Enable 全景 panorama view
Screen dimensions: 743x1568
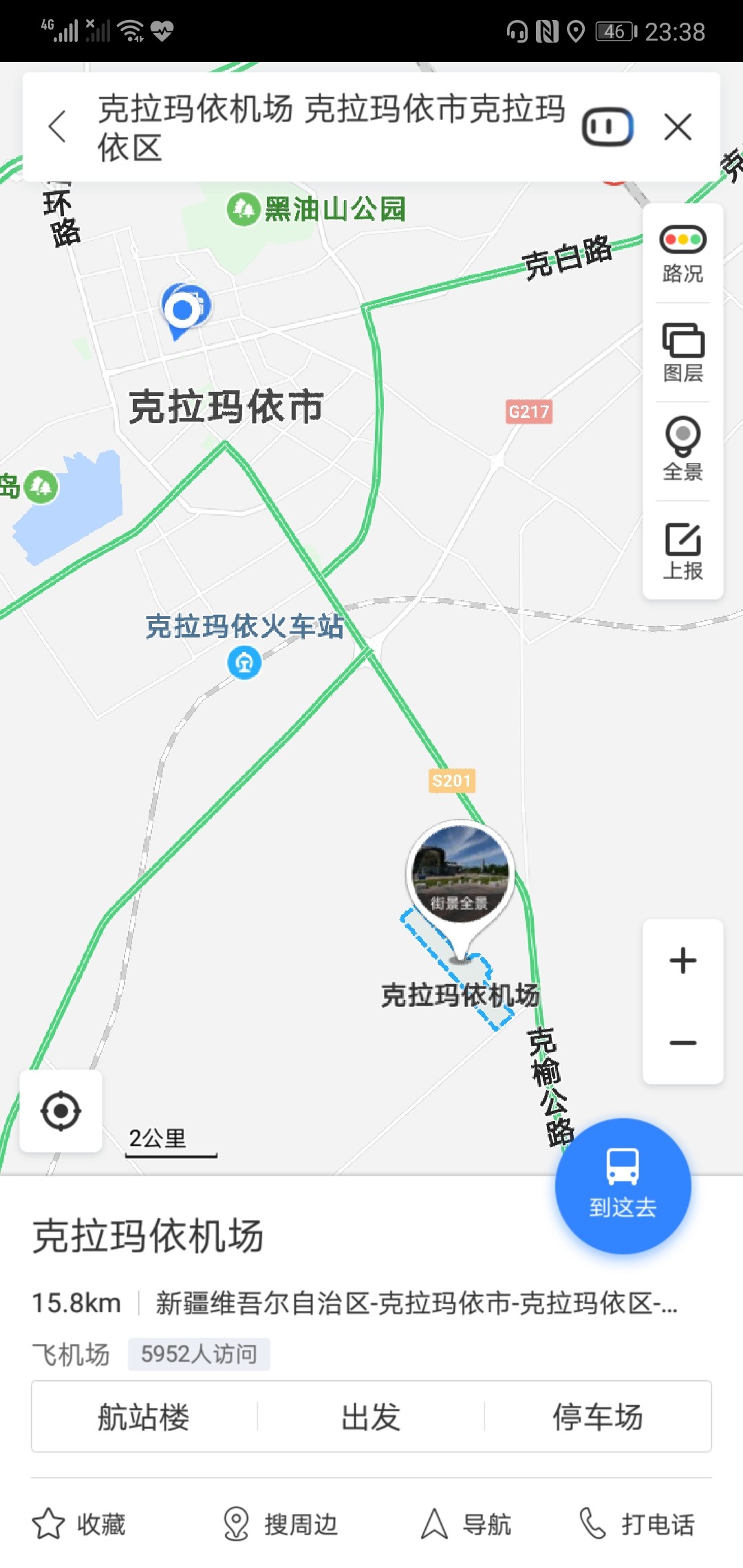[682, 450]
